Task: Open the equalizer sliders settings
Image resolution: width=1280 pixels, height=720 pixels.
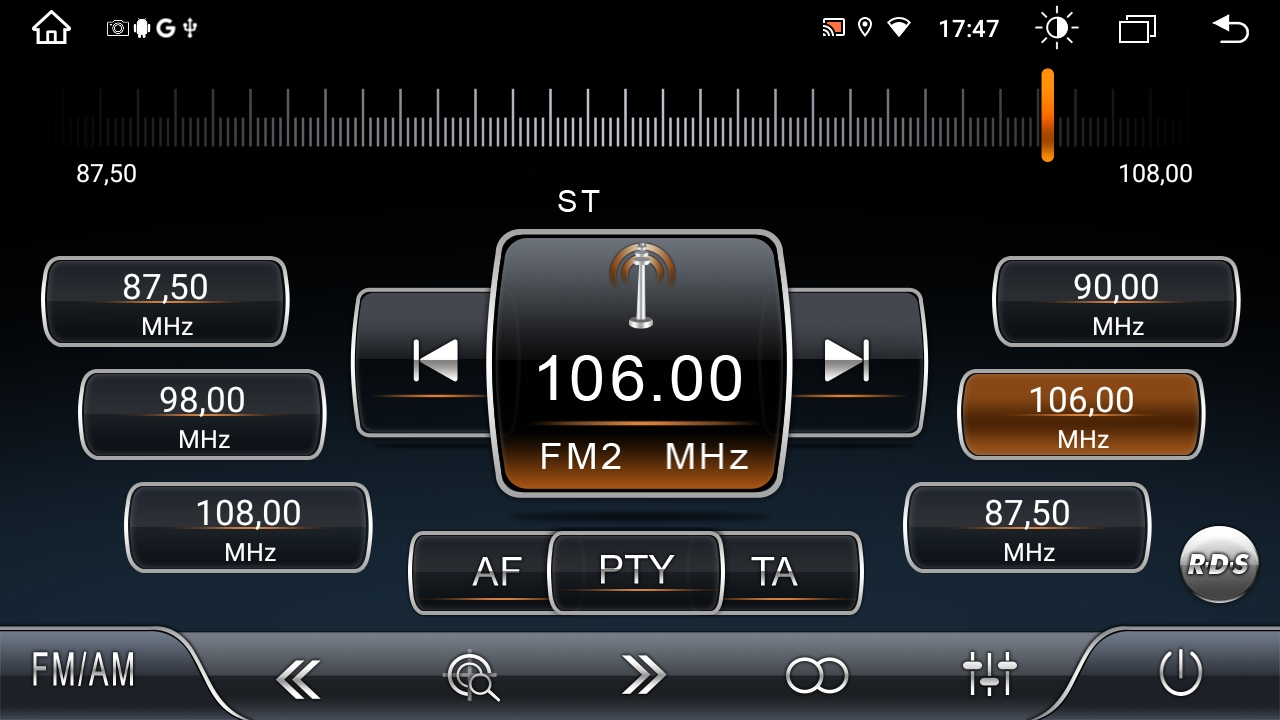Action: tap(989, 674)
